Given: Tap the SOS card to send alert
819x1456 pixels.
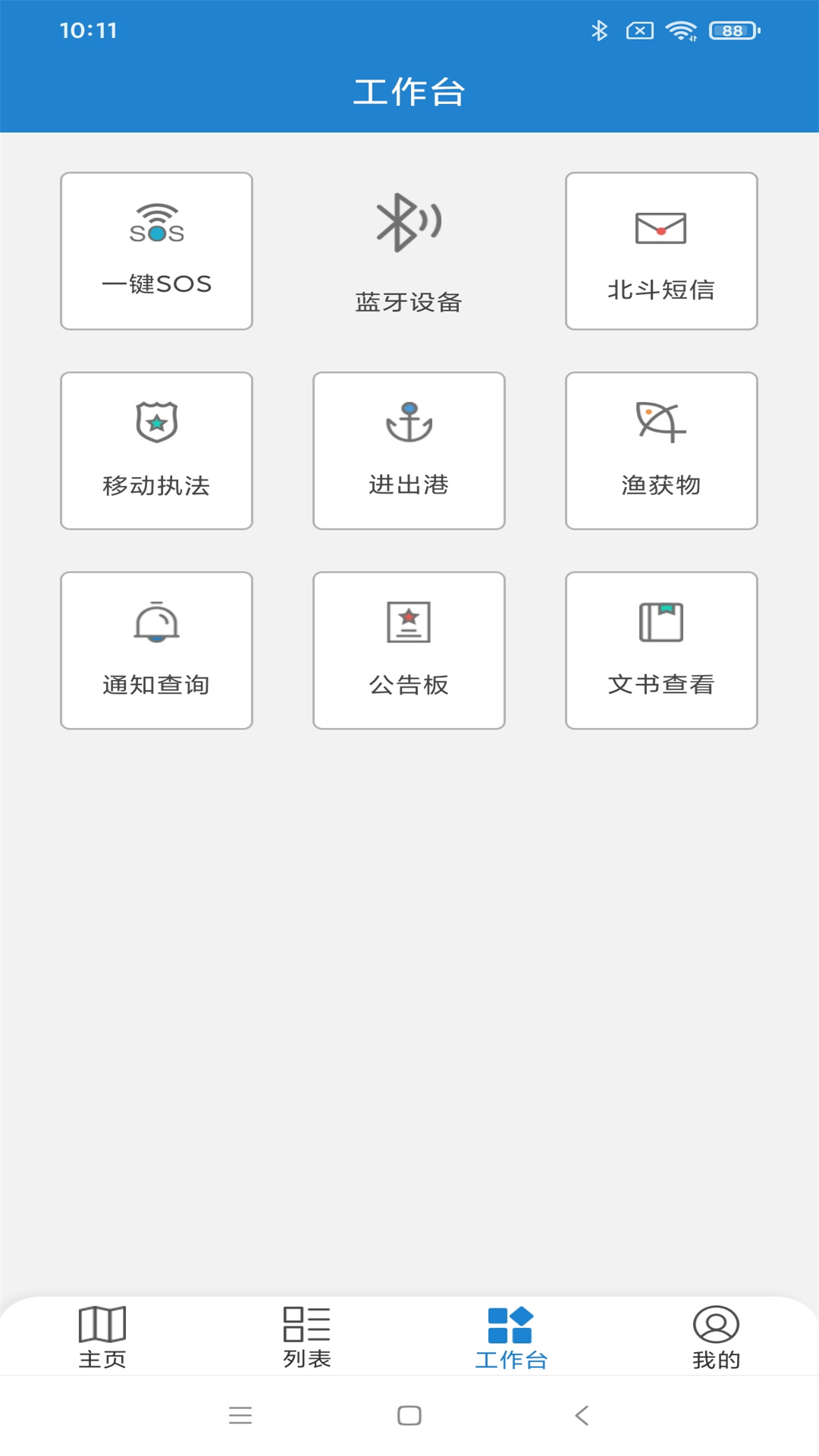Looking at the screenshot, I should coord(155,250).
